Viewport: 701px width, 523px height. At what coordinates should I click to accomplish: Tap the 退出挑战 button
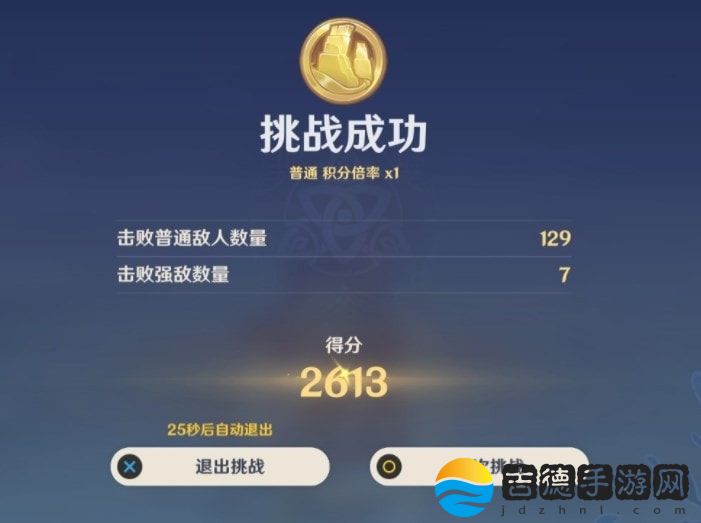click(219, 466)
